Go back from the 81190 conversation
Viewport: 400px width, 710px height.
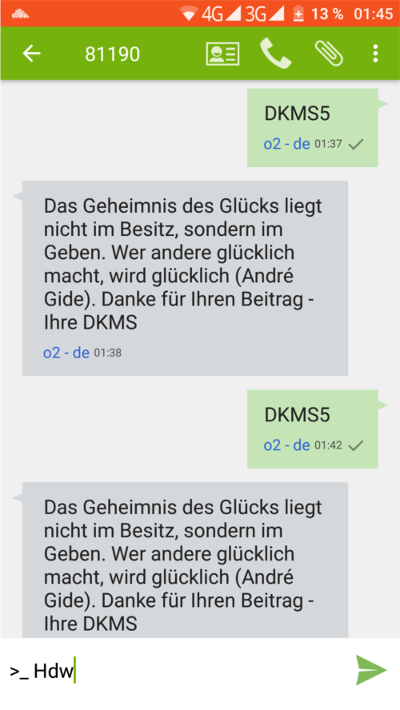pyautogui.click(x=32, y=53)
